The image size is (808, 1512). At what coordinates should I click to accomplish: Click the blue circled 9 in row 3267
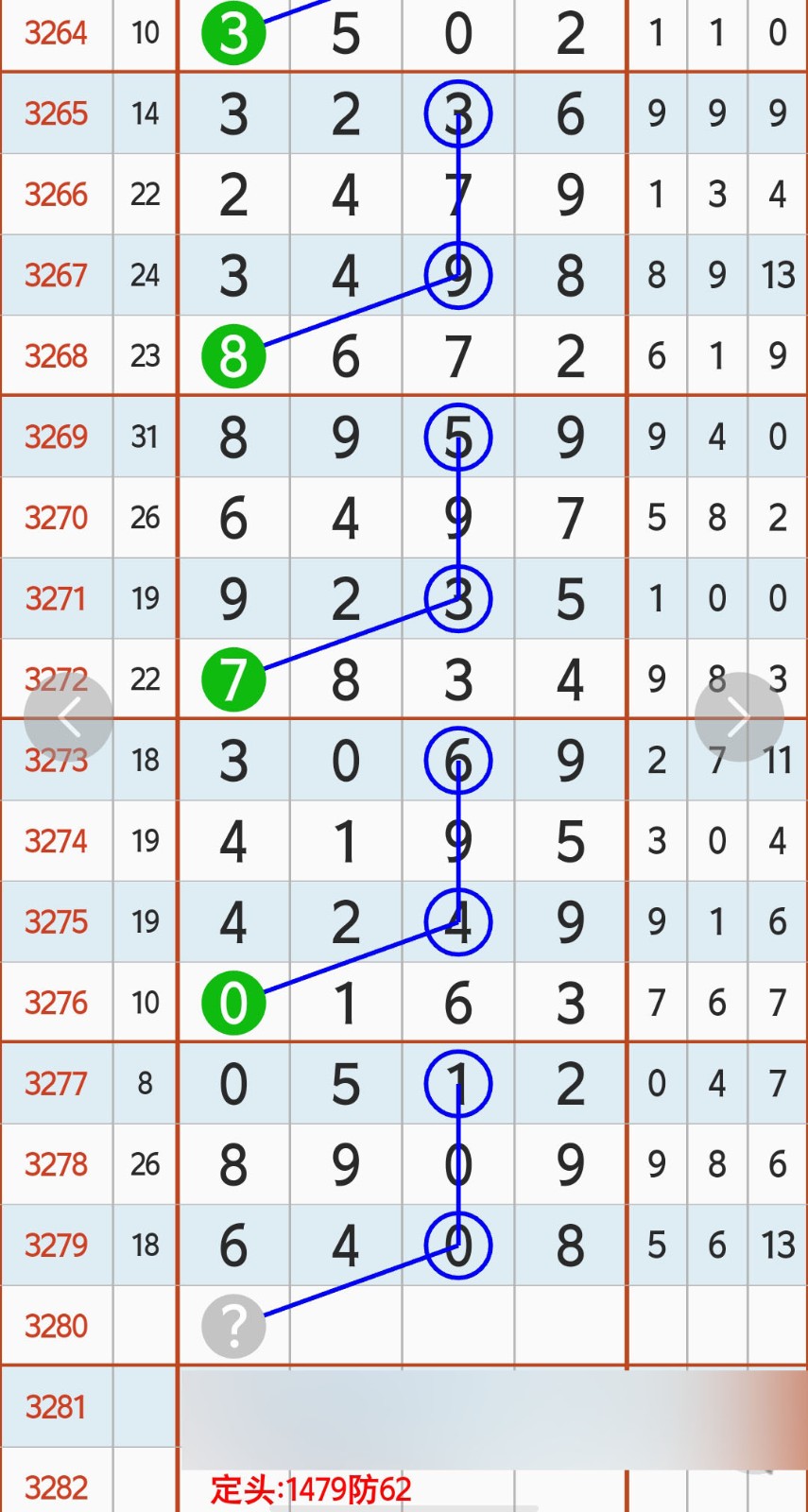coord(457,274)
